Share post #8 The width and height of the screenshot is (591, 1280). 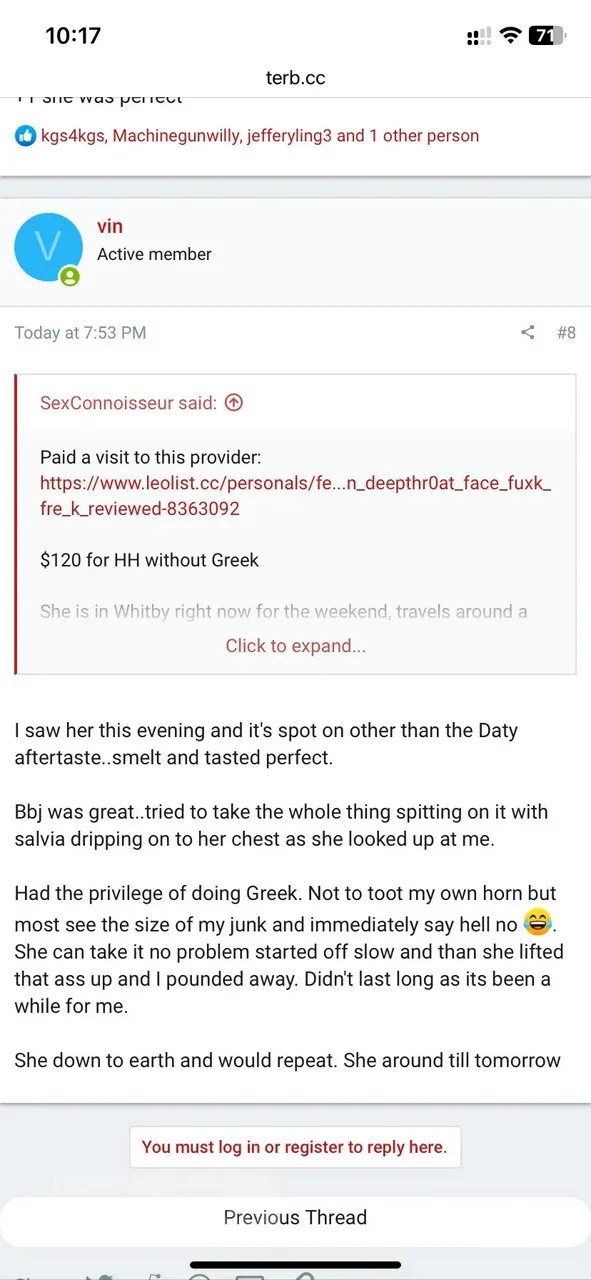click(x=527, y=333)
